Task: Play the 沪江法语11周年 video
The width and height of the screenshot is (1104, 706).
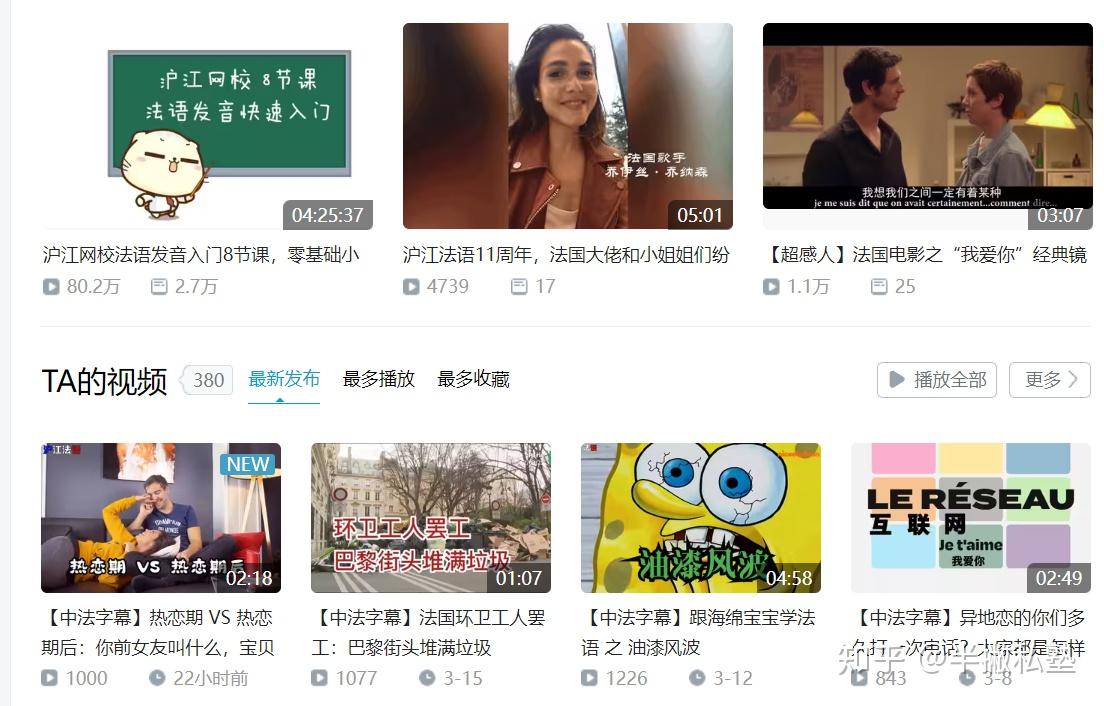Action: coord(567,126)
